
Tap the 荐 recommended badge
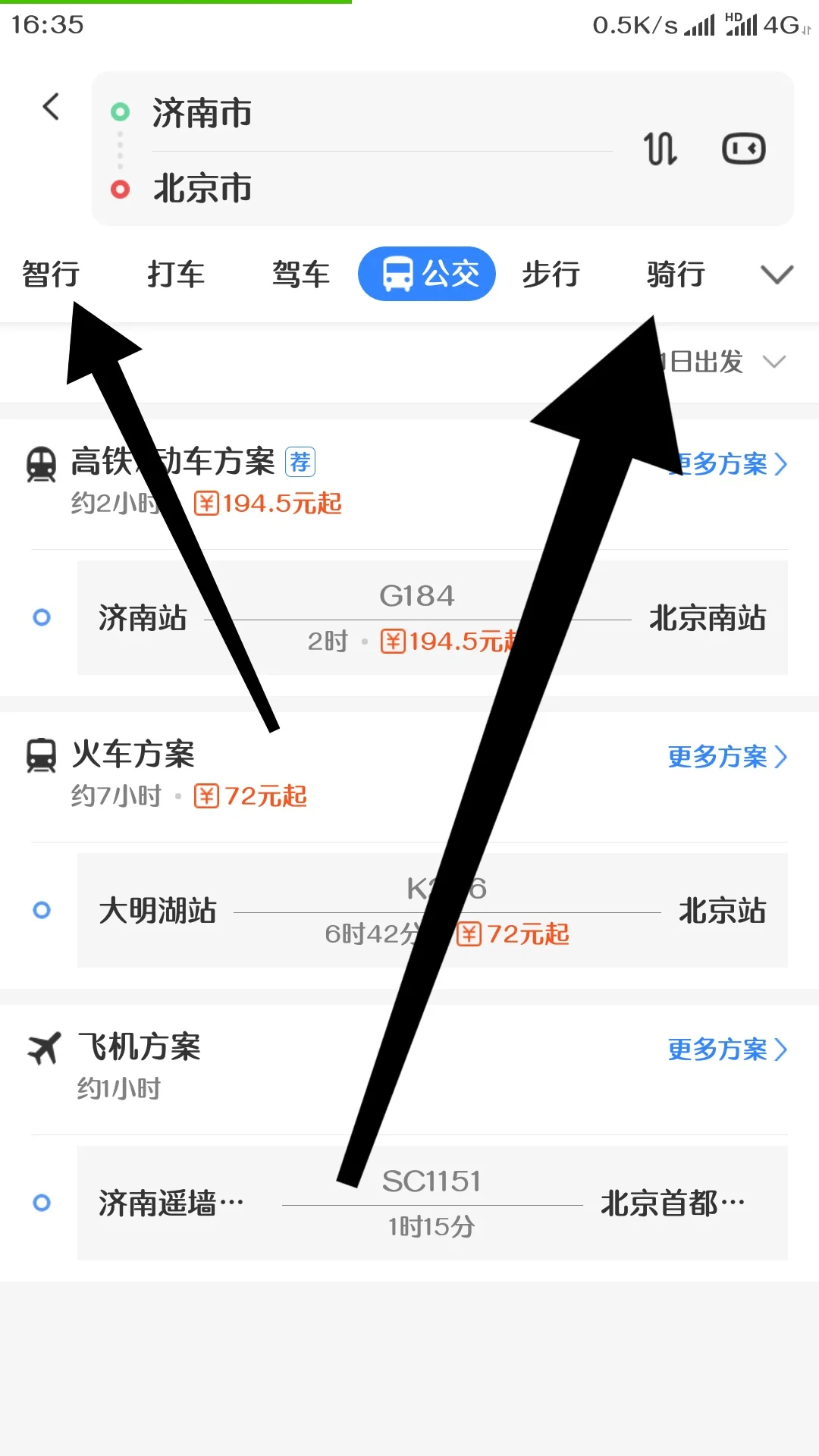[x=300, y=462]
